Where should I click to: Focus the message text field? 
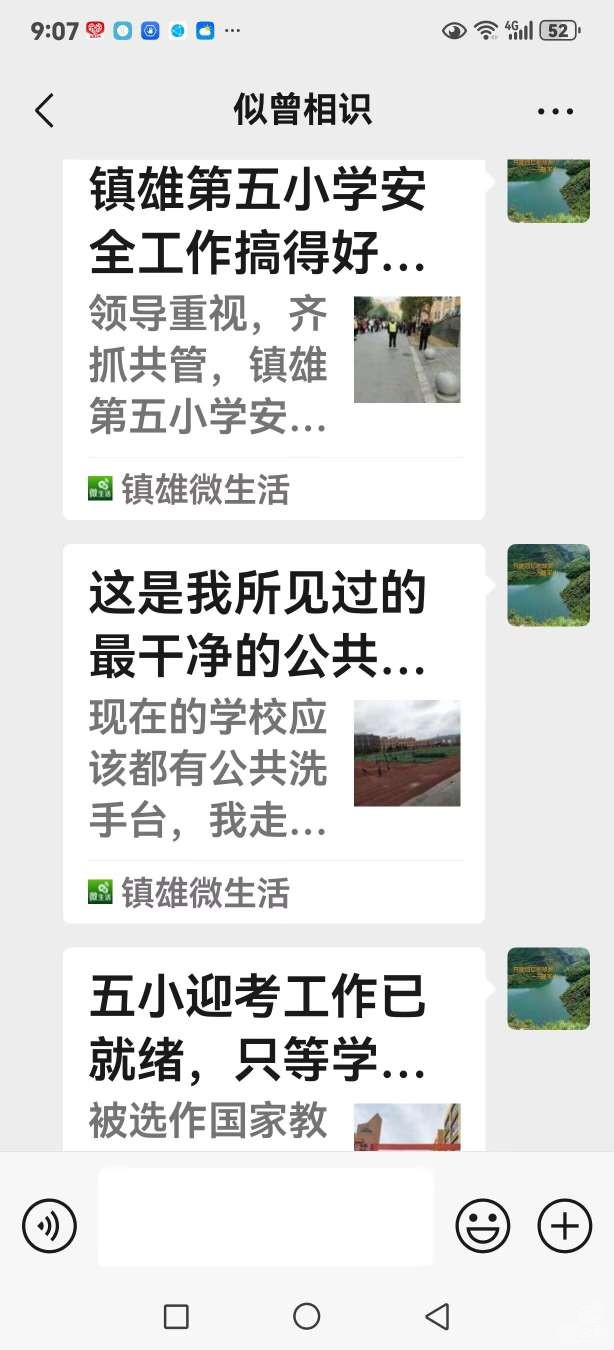point(266,1218)
